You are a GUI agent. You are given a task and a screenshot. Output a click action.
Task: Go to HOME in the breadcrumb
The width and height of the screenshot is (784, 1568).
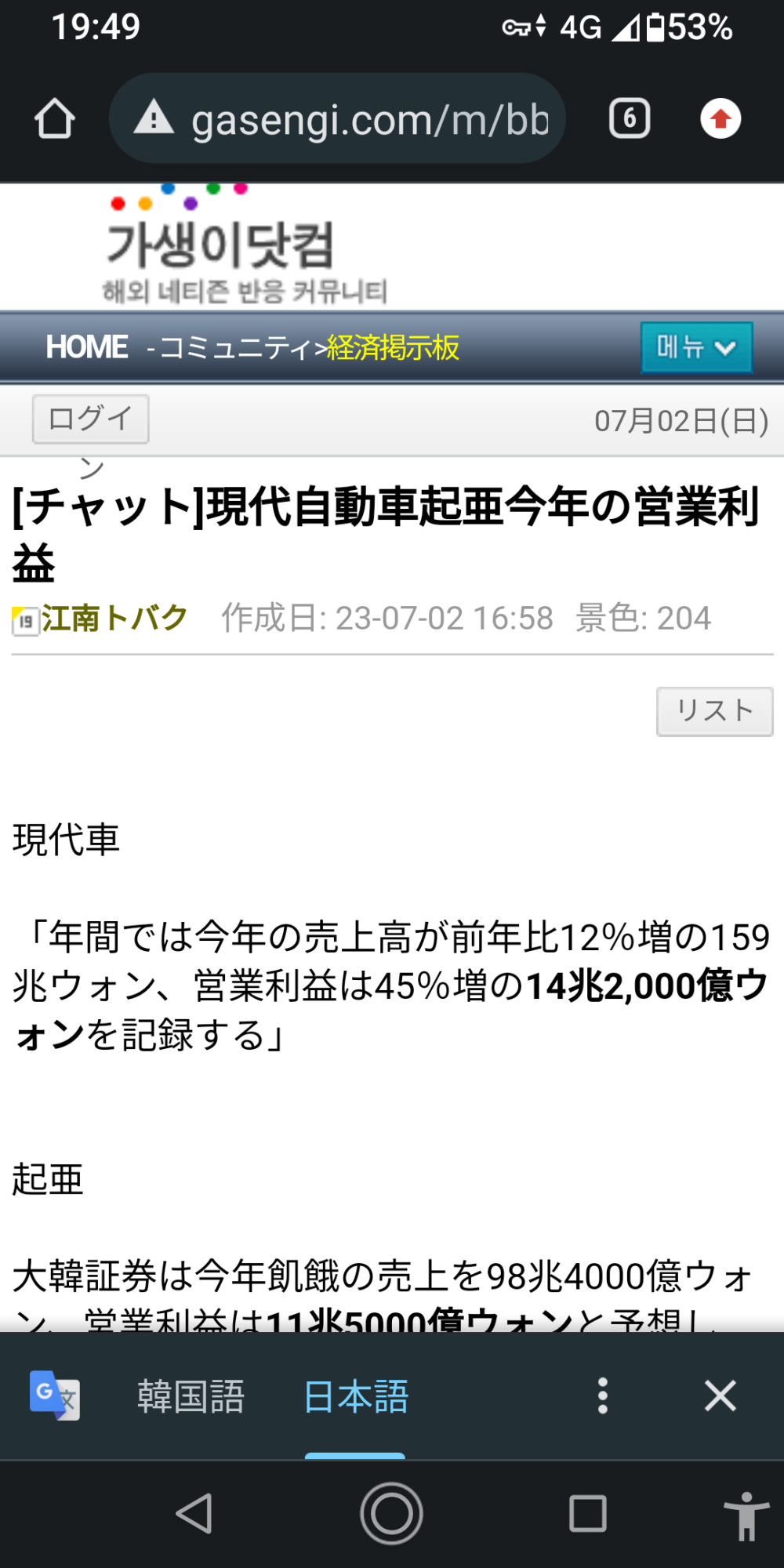coord(86,347)
